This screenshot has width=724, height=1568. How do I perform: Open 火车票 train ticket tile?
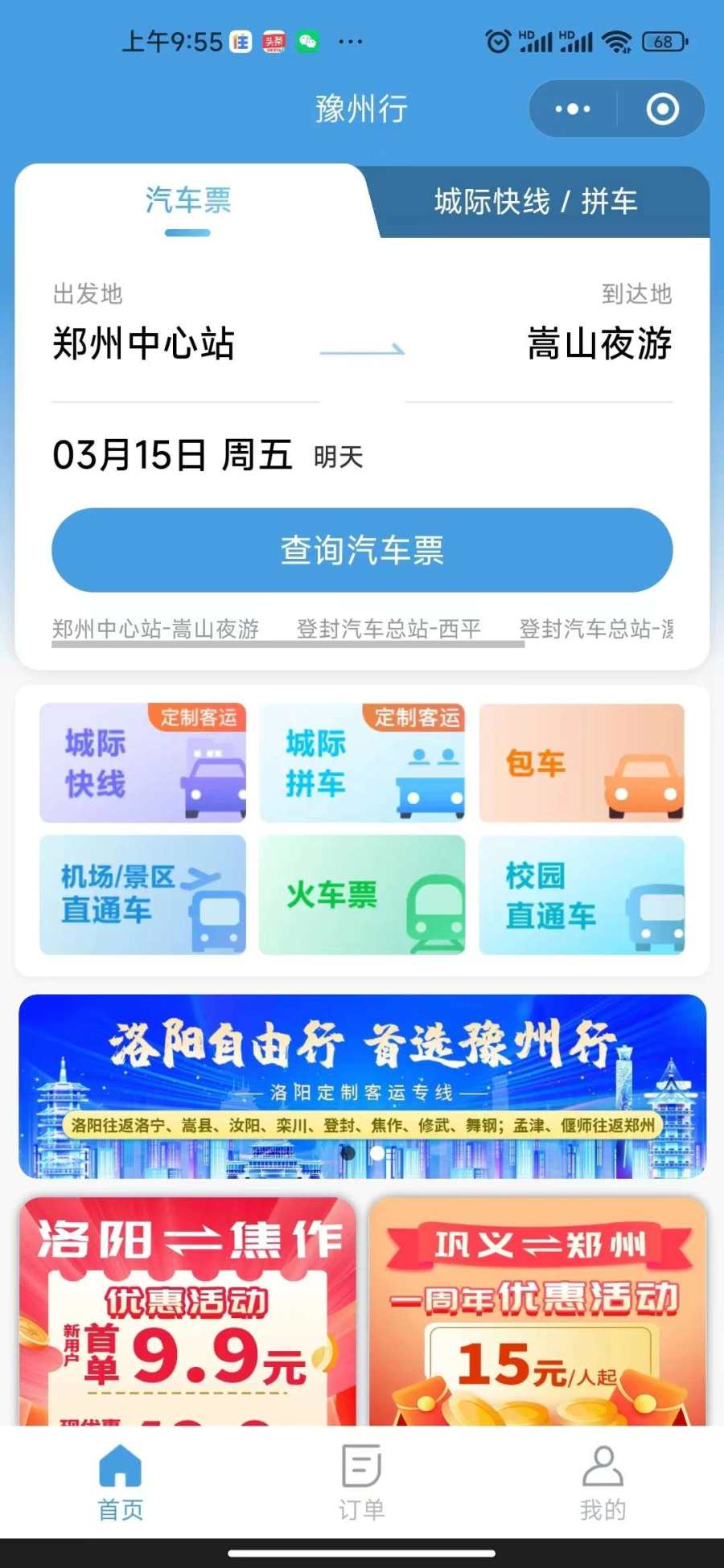tap(362, 894)
